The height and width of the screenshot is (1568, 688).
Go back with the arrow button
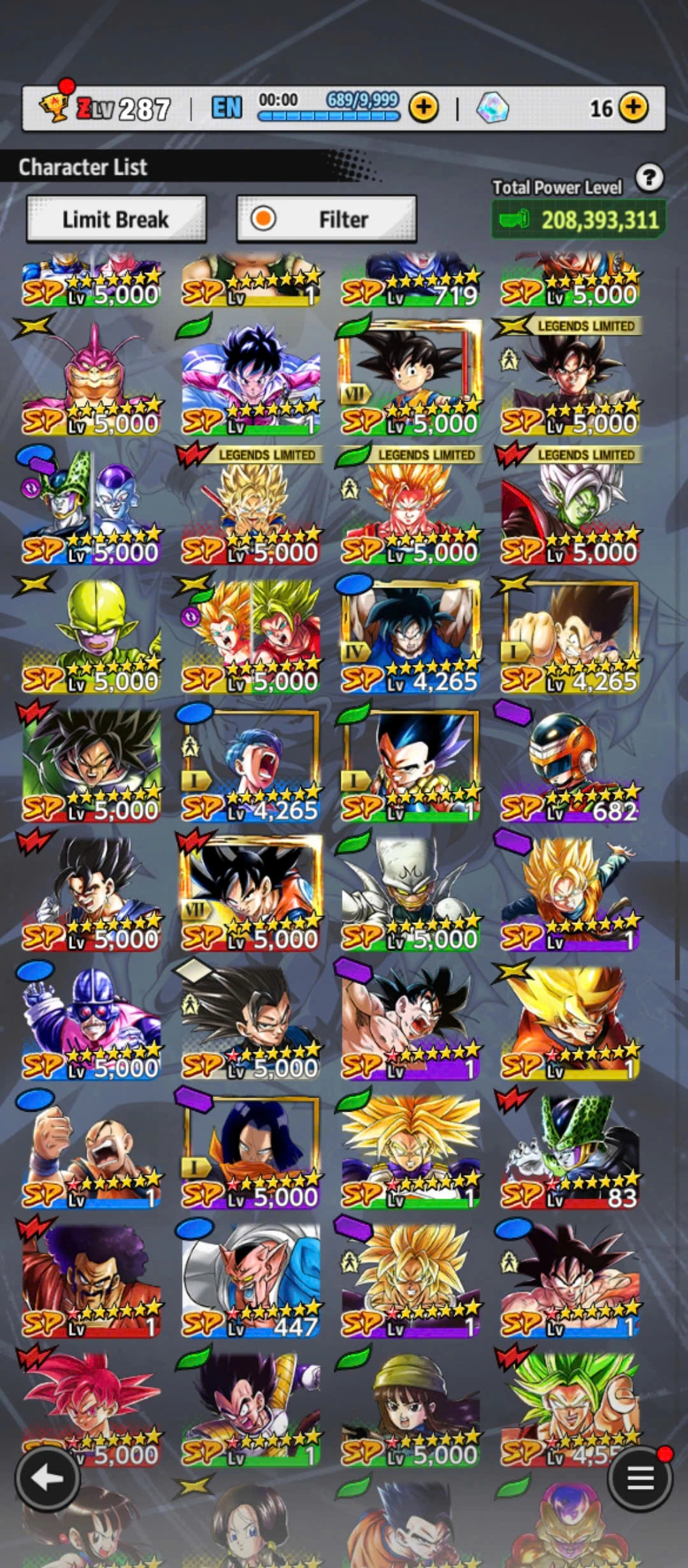point(48,1477)
